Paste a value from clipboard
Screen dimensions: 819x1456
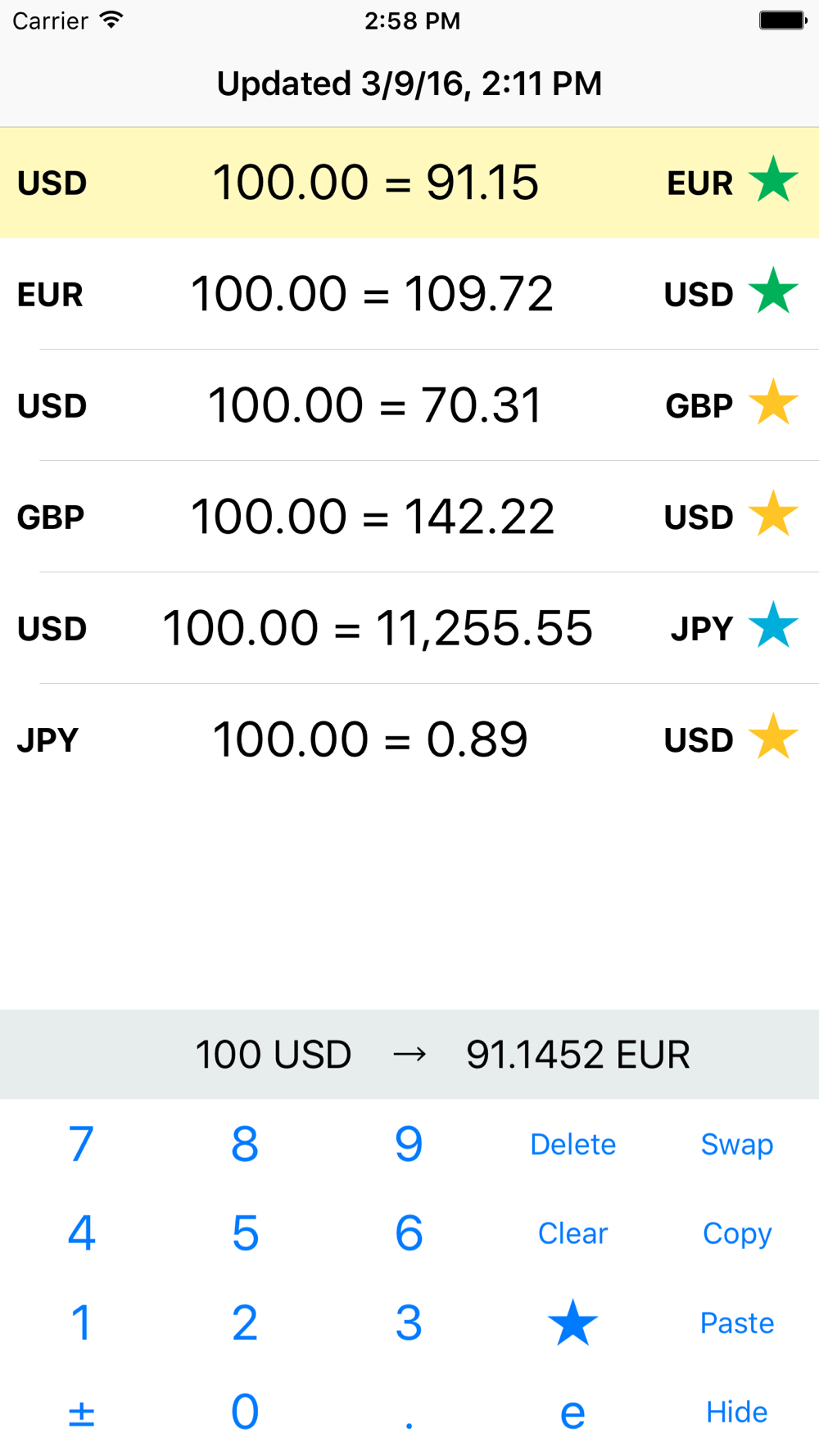(x=736, y=1323)
